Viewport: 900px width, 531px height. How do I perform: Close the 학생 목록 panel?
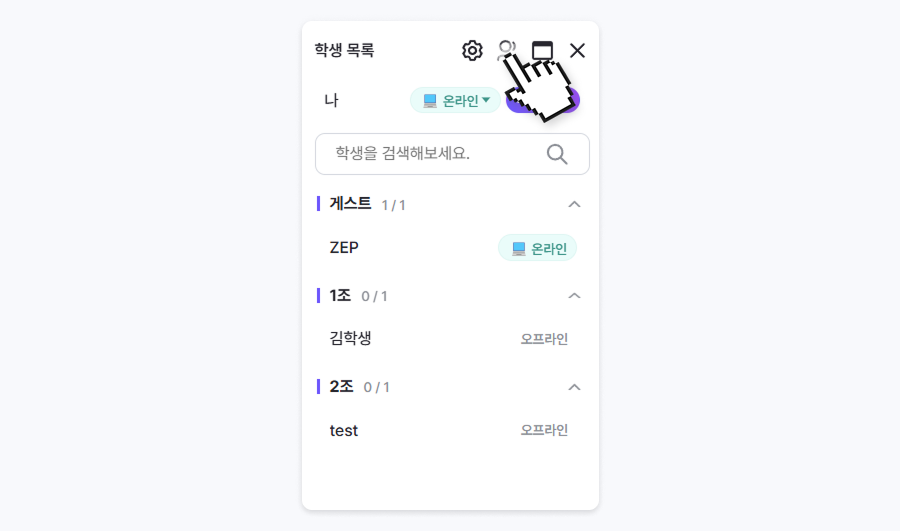tap(577, 50)
